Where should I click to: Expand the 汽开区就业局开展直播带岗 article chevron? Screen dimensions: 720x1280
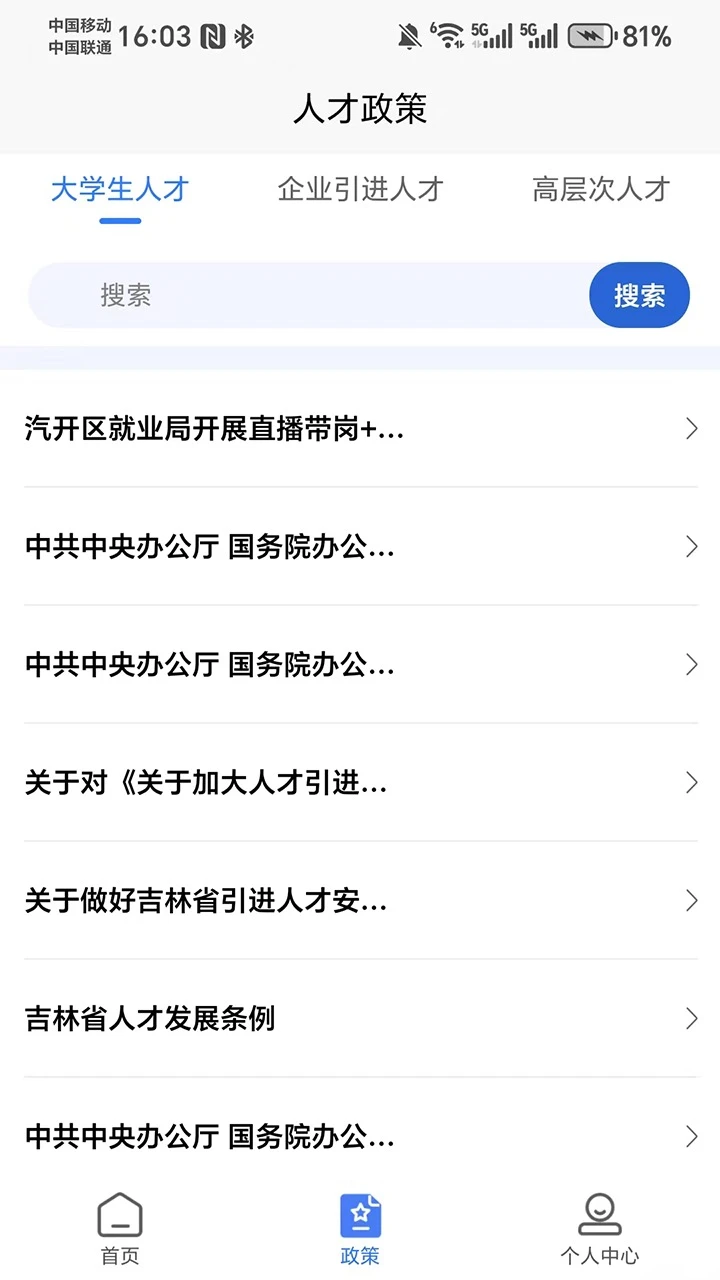[x=691, y=429]
